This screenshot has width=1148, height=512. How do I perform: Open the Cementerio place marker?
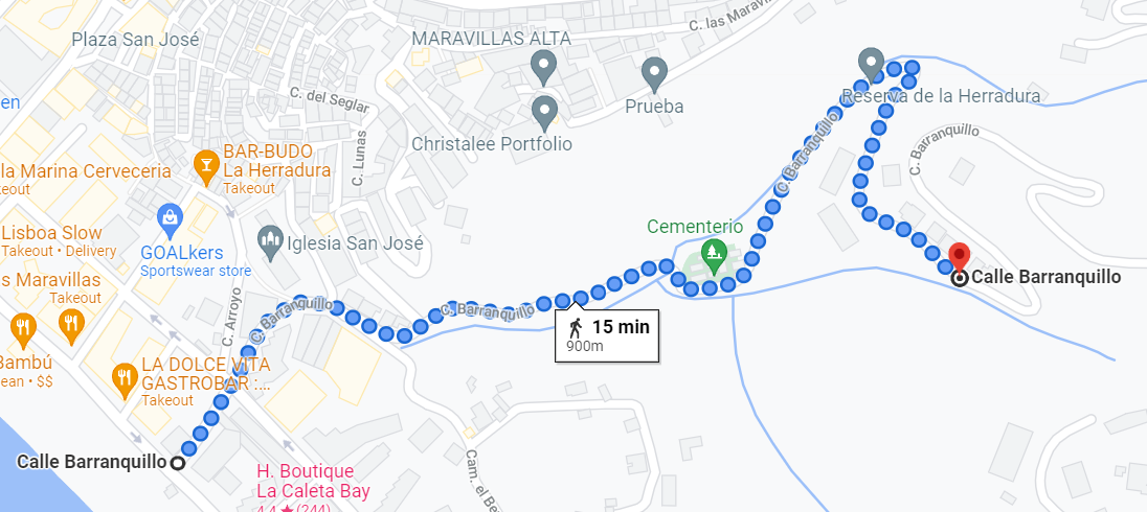713,252
